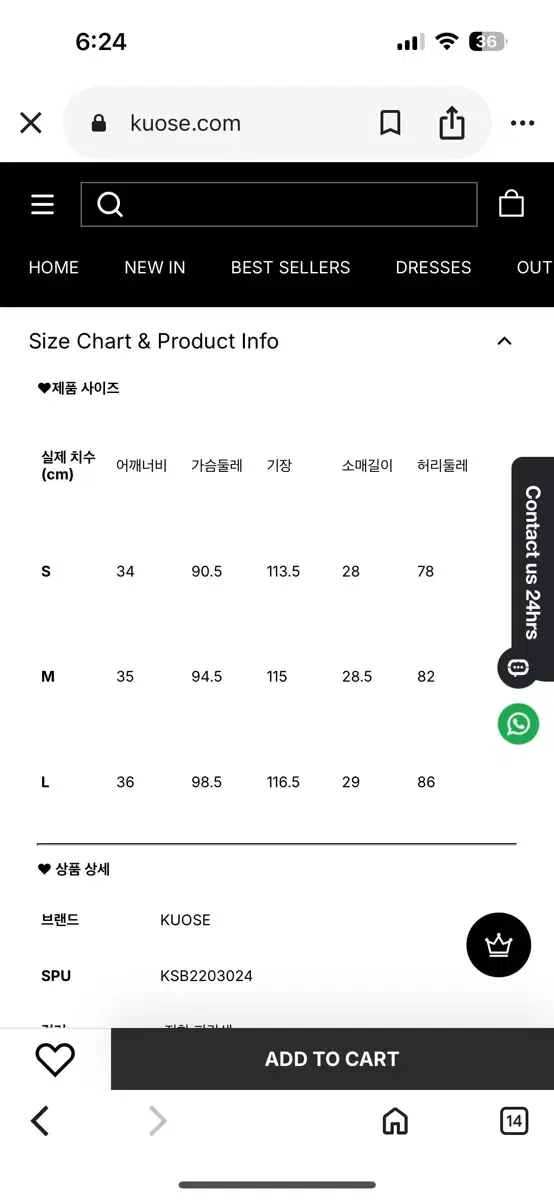Screen dimensions: 554x1200
Task: Open the DRESSES category
Action: (x=433, y=267)
